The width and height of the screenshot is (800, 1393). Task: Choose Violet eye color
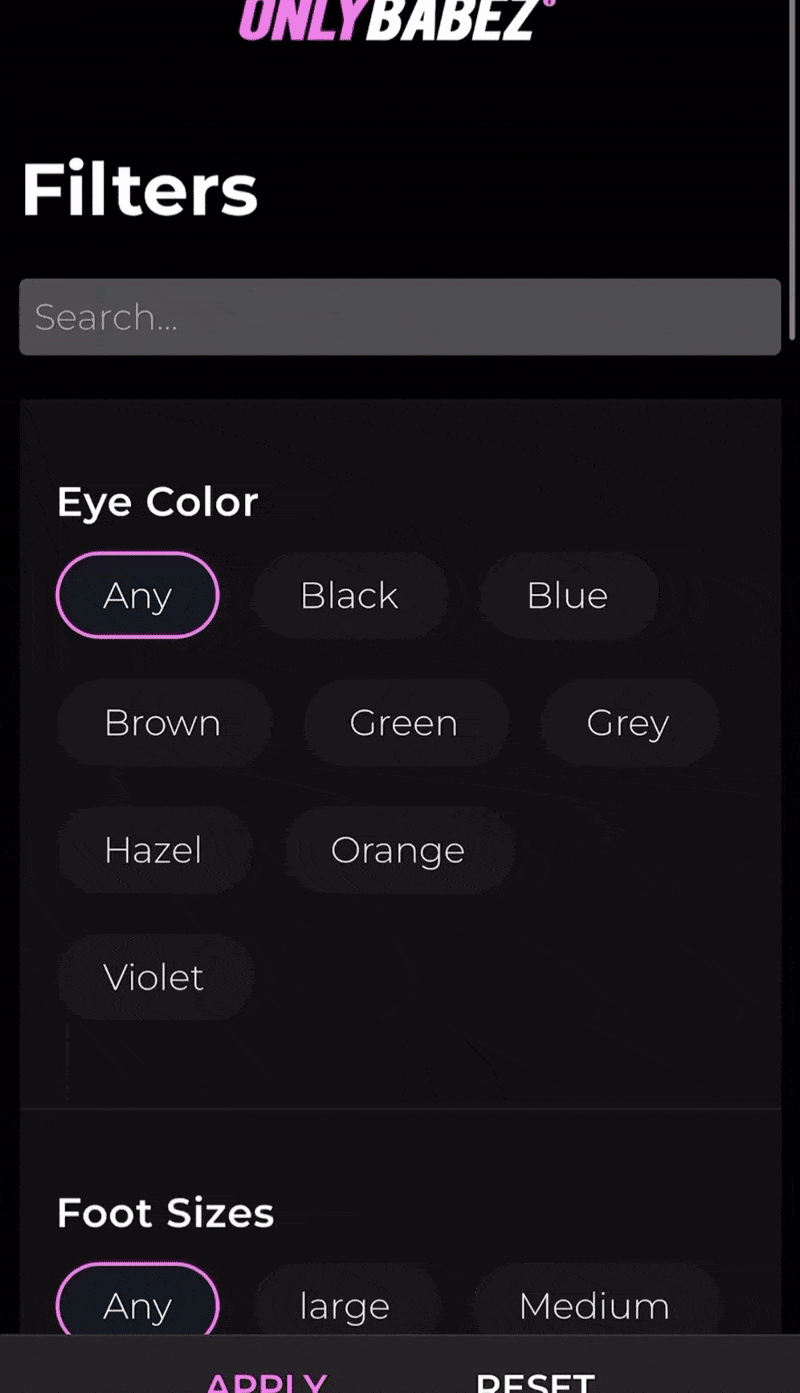[154, 977]
